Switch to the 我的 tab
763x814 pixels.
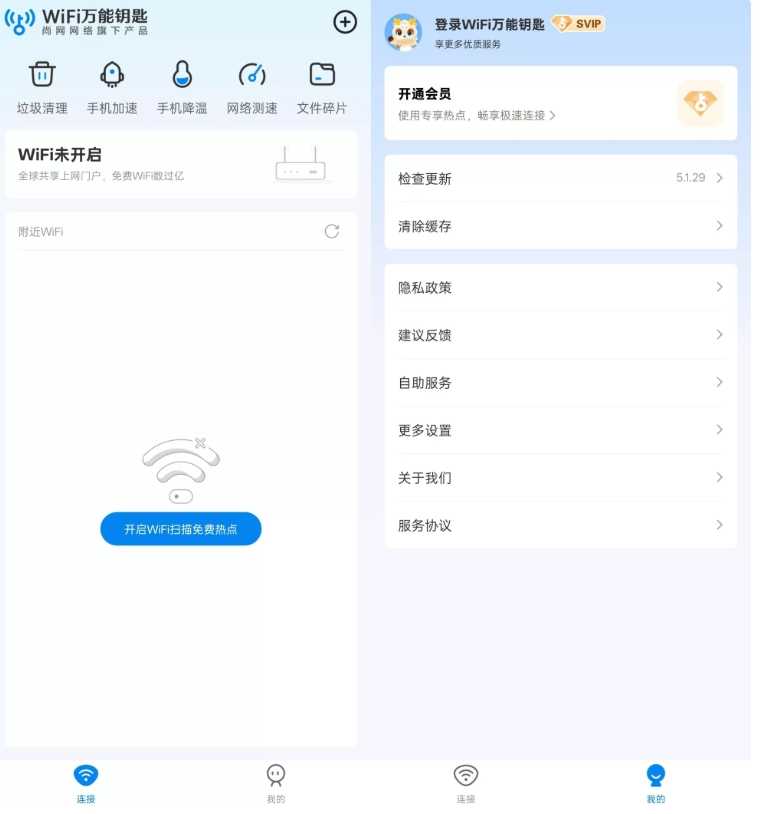tap(655, 785)
